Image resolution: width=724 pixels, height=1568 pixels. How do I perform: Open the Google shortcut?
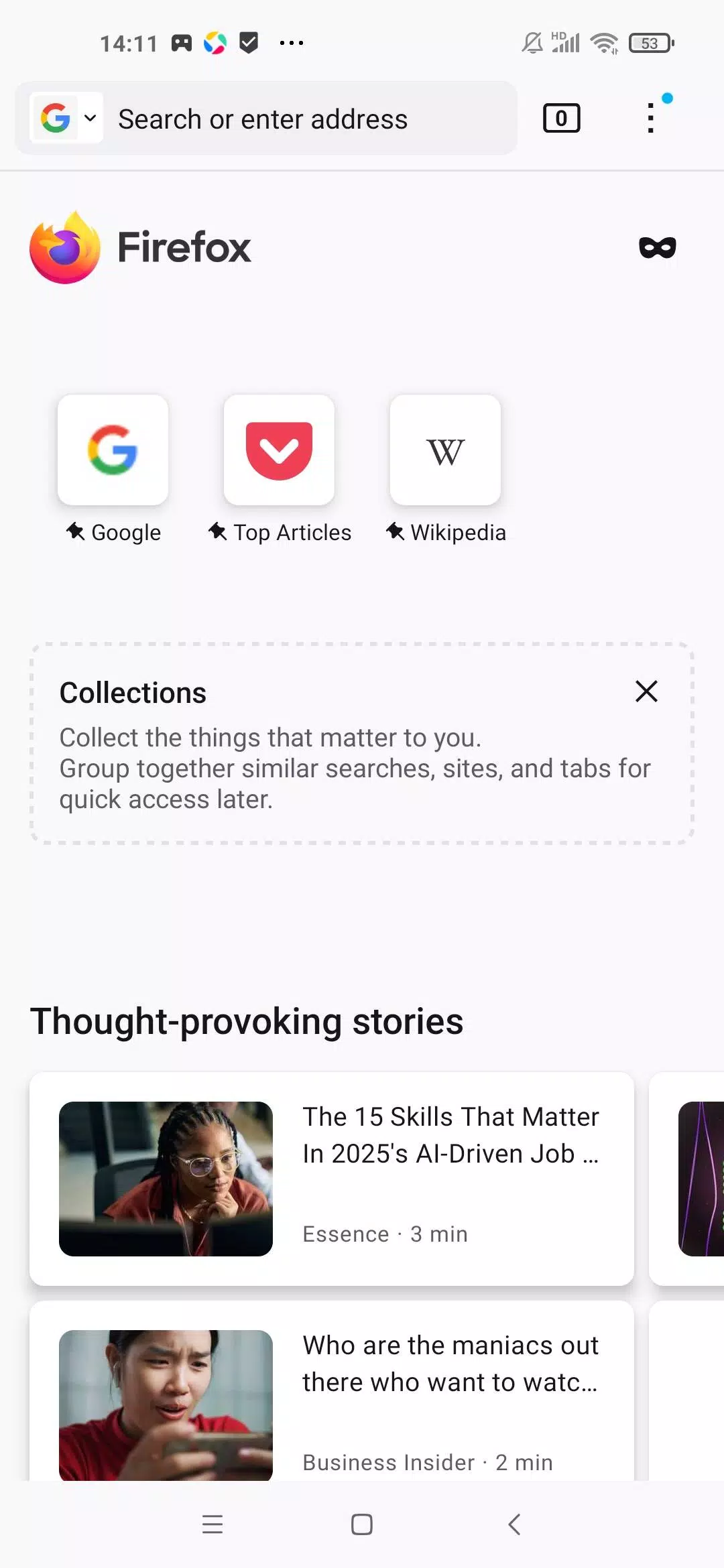(113, 450)
